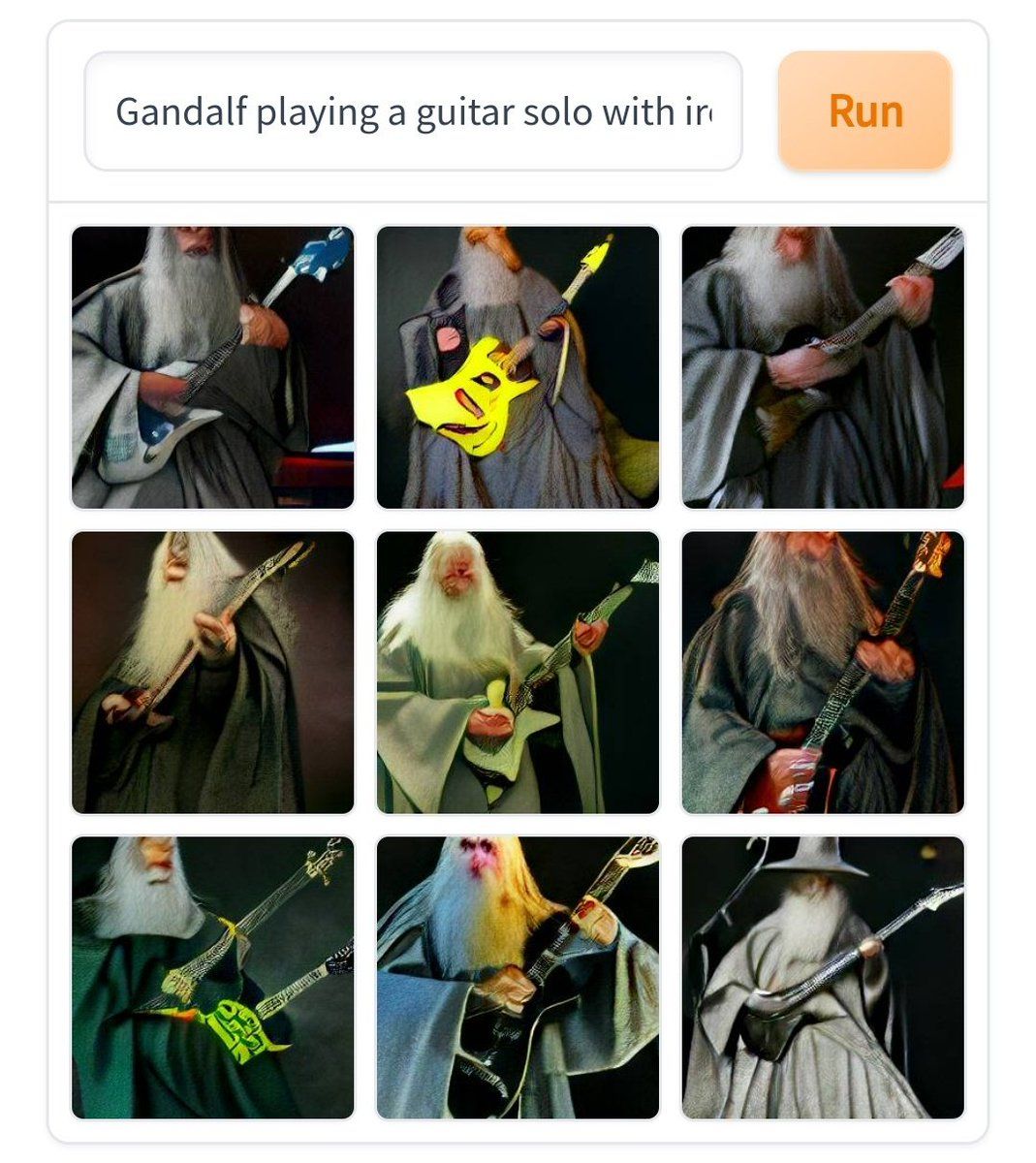Open the image with the green neon guitar
1036x1163 pixels.
pyautogui.click(x=212, y=977)
